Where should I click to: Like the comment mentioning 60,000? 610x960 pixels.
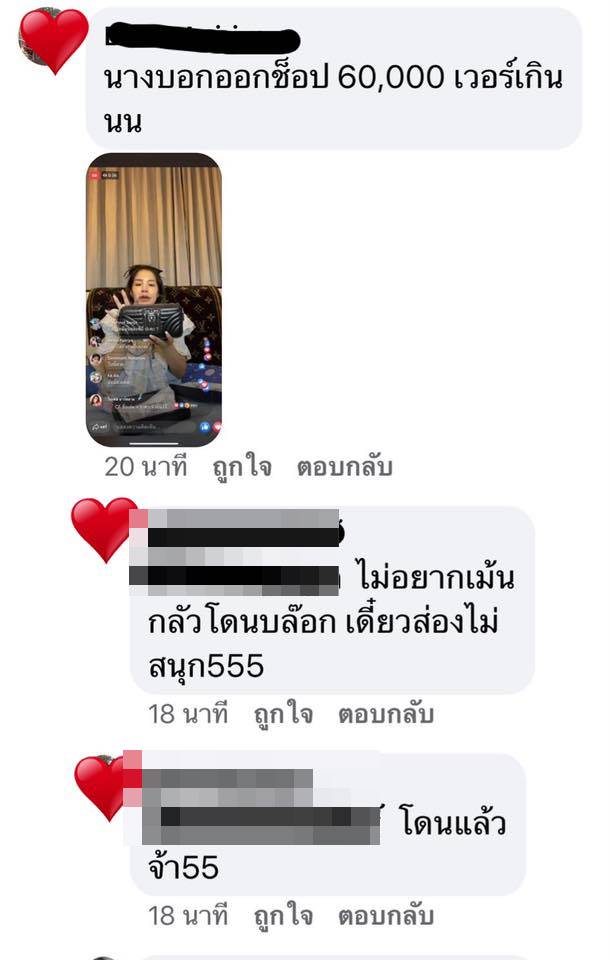pos(241,467)
